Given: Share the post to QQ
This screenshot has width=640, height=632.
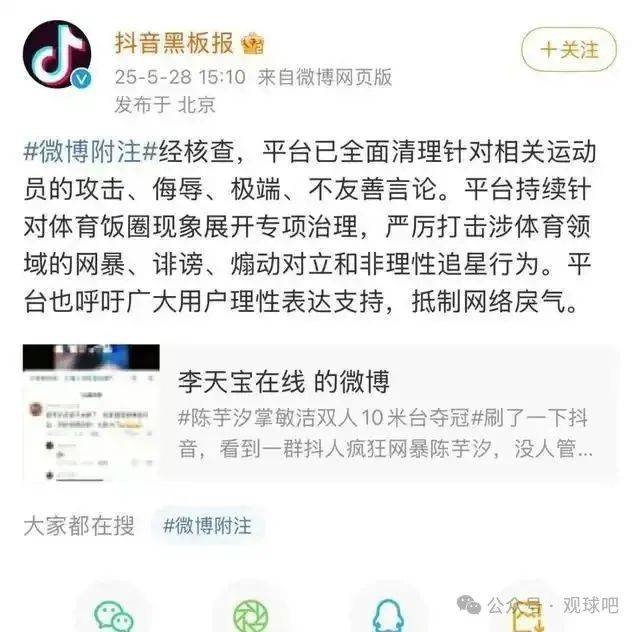Looking at the screenshot, I should click(x=386, y=612).
